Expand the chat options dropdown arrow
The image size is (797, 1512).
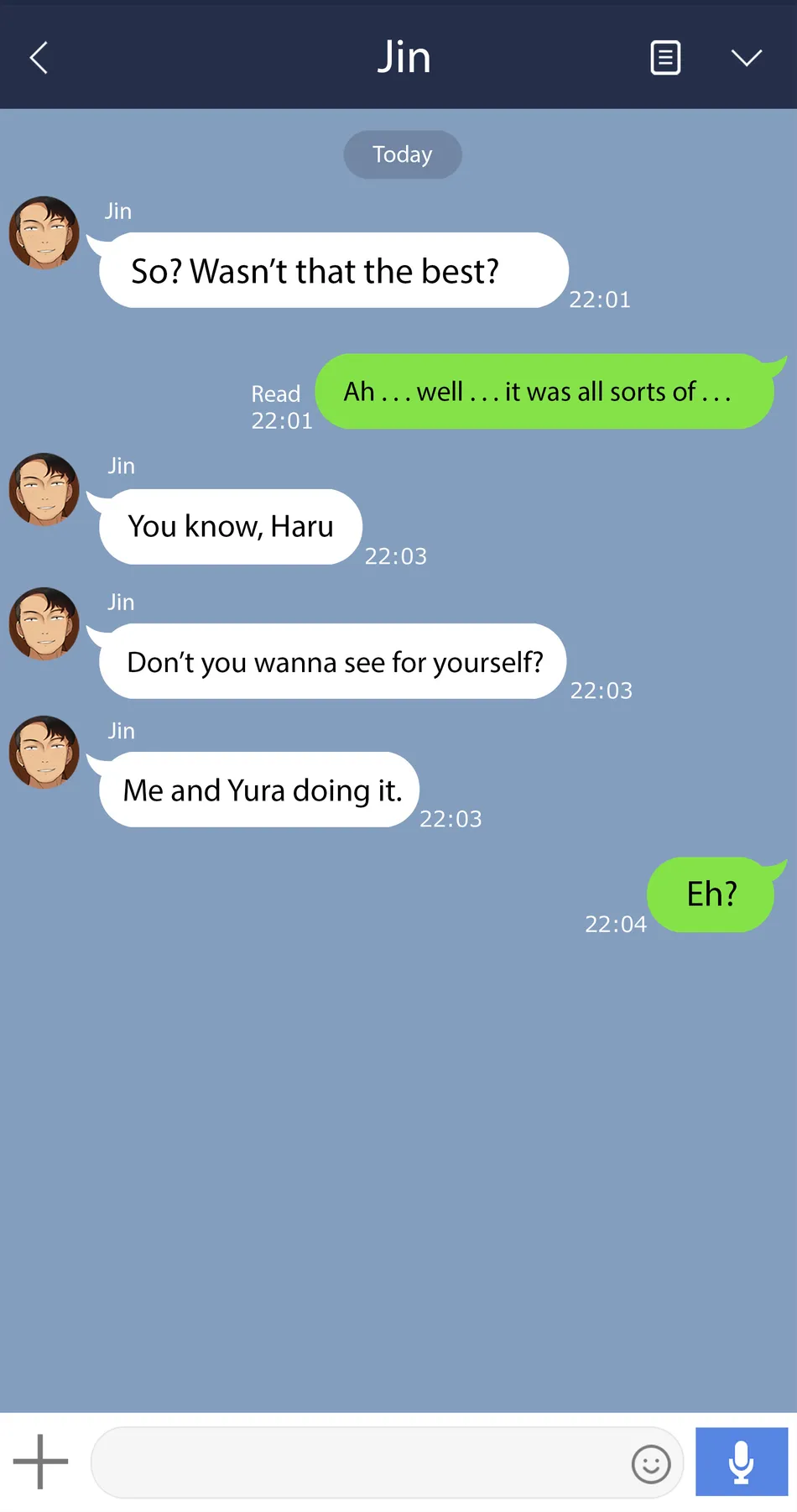746,57
